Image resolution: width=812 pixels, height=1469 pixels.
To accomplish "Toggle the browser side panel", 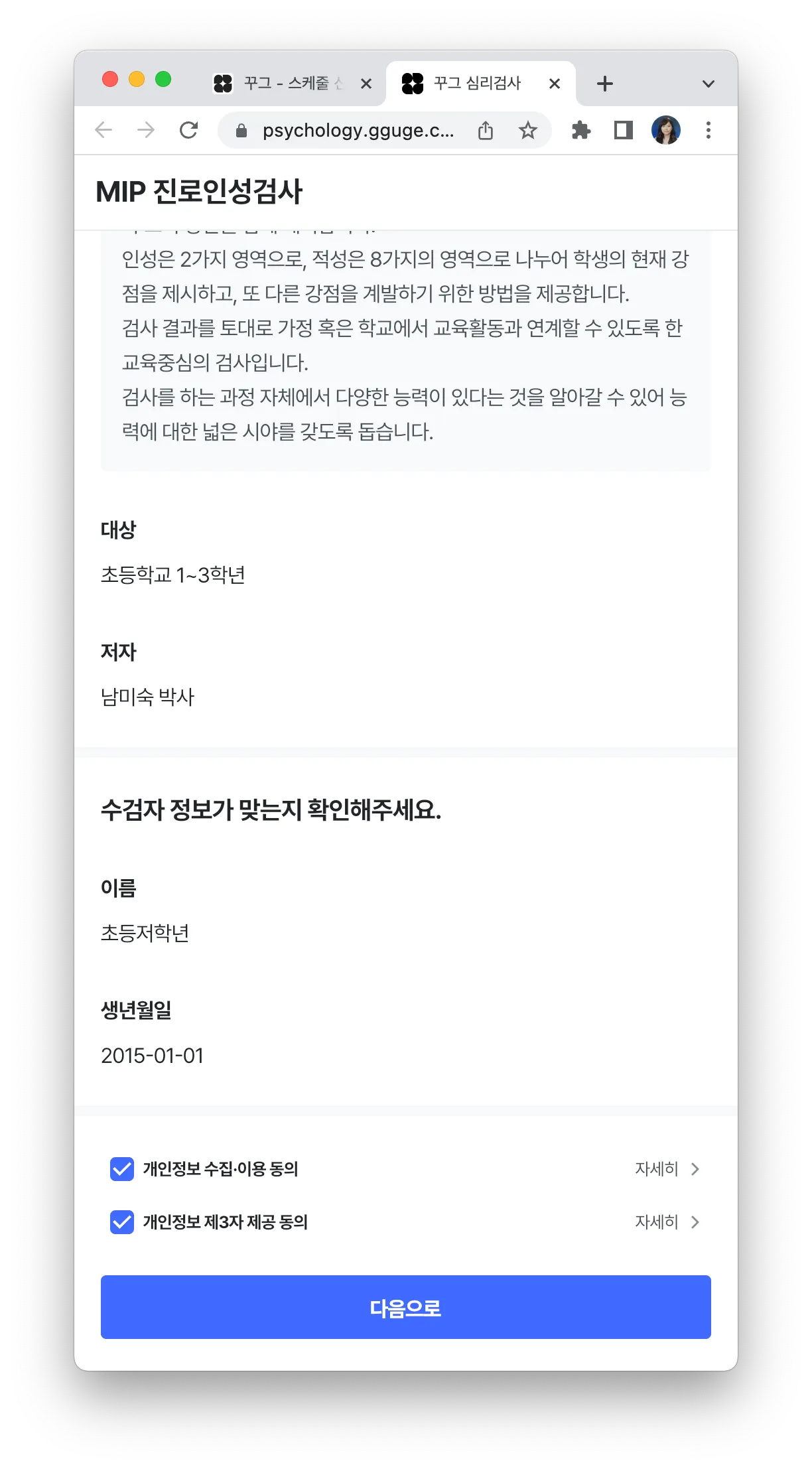I will coord(624,130).
